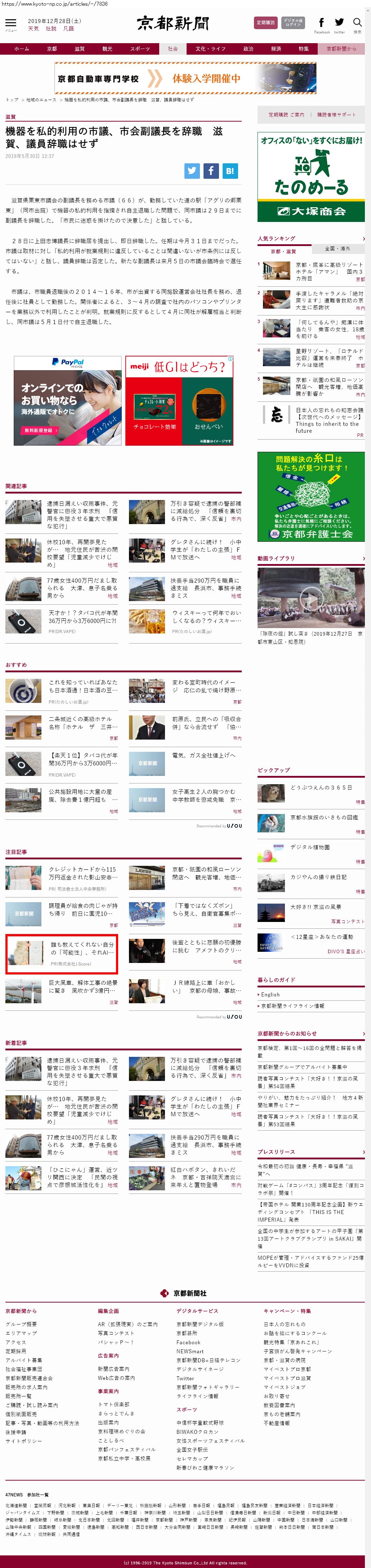
Task: Open the どうぶつえんの365日 pickup
Action: [321, 787]
